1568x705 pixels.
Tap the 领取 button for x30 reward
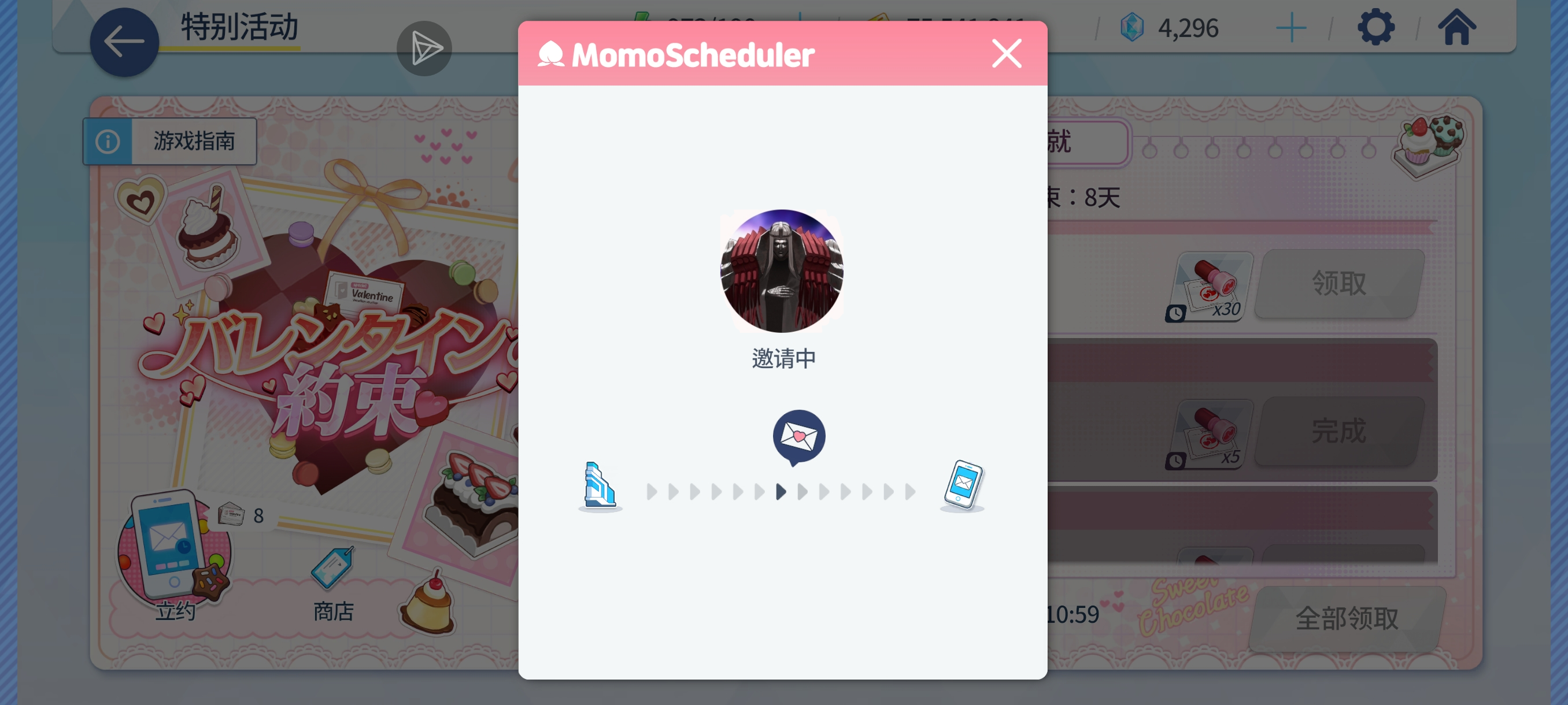[1338, 284]
